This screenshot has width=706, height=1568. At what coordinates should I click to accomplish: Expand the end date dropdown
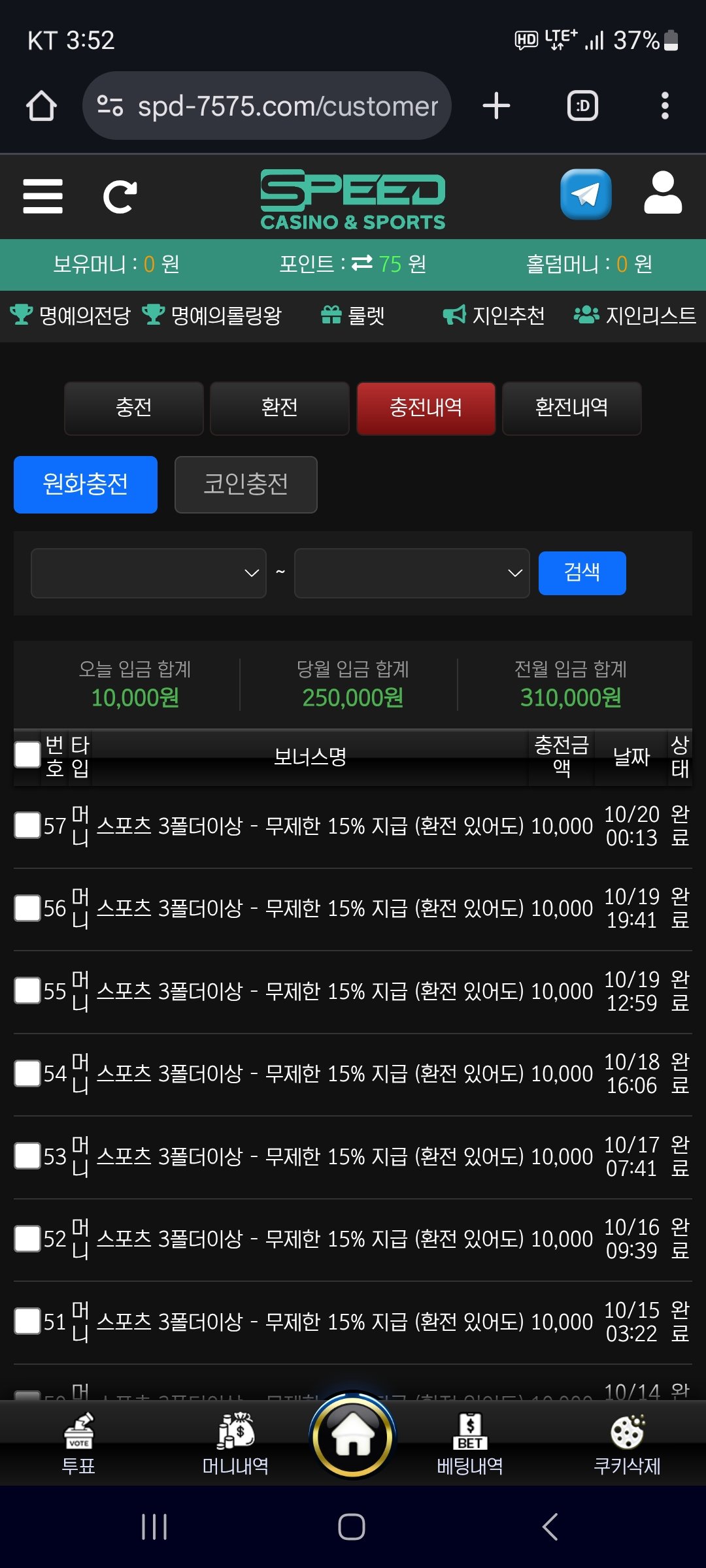(x=412, y=573)
